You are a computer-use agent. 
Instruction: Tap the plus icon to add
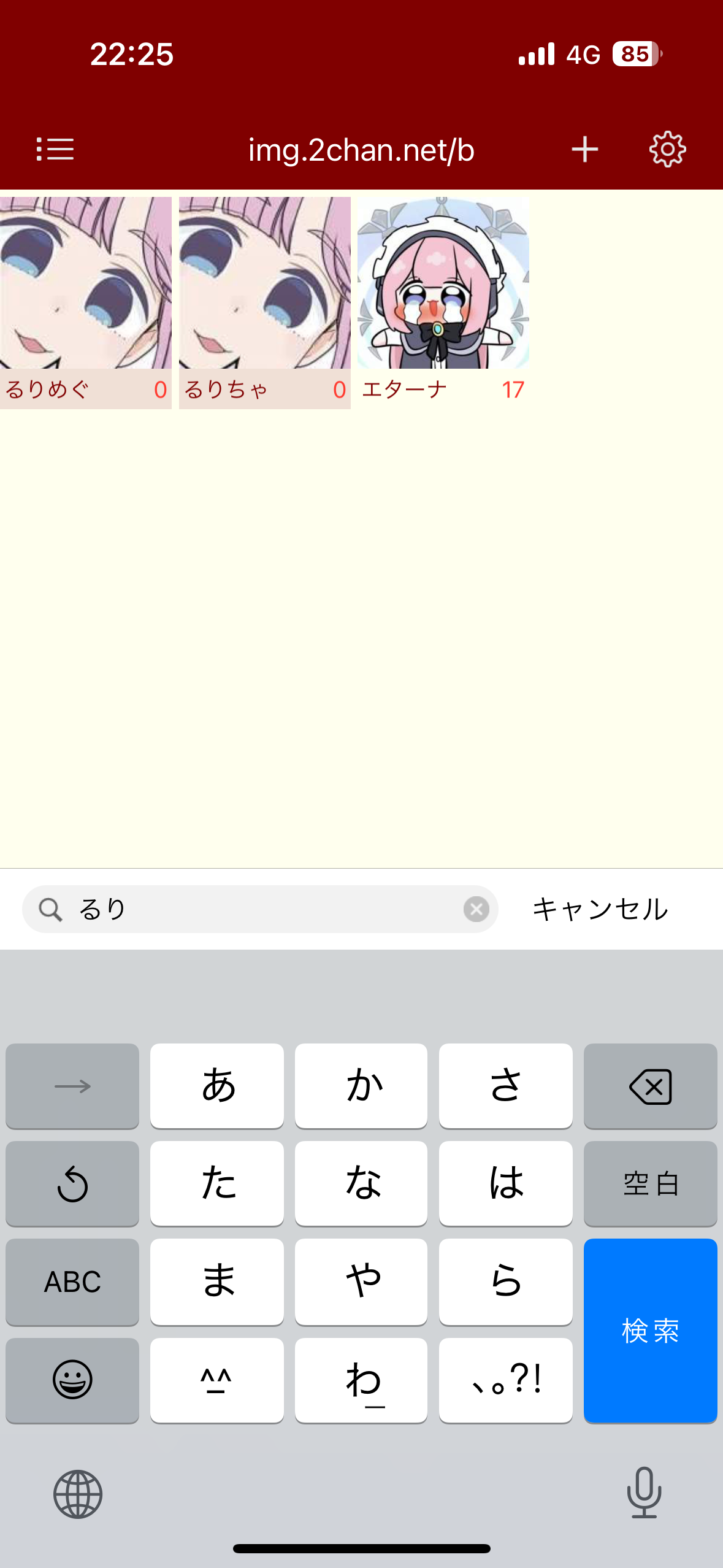(x=584, y=149)
